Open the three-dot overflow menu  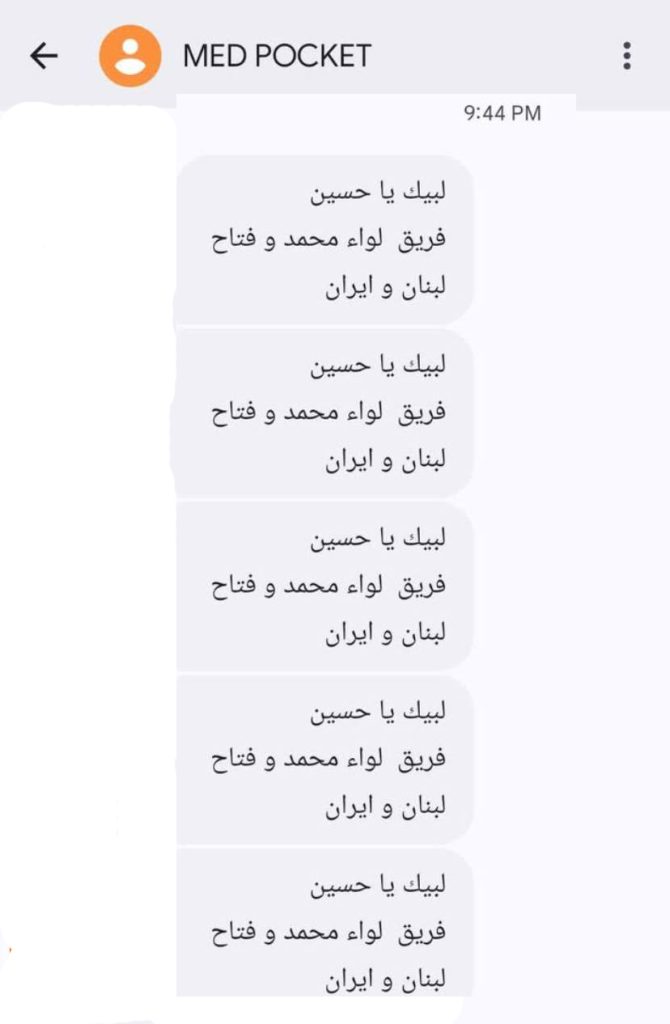627,56
